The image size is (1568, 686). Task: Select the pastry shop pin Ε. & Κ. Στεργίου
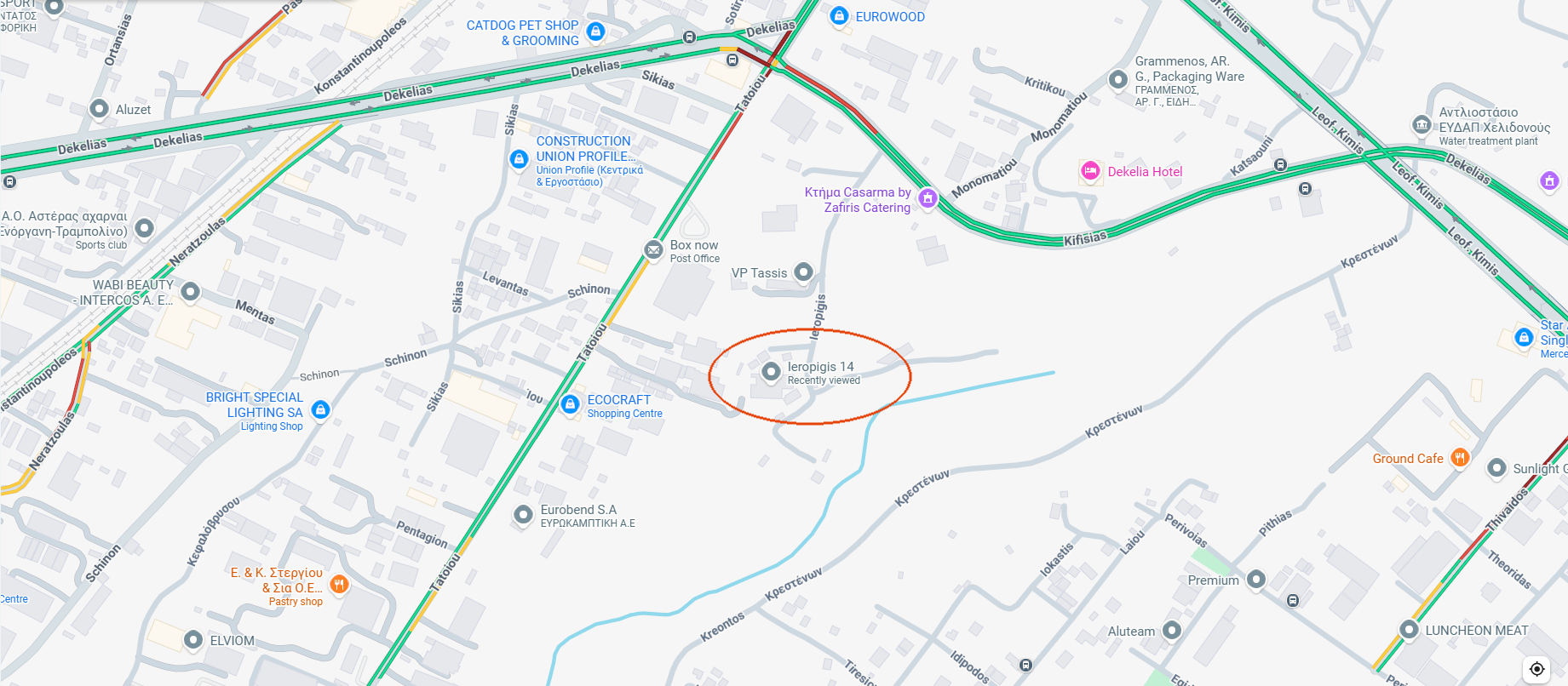[339, 584]
